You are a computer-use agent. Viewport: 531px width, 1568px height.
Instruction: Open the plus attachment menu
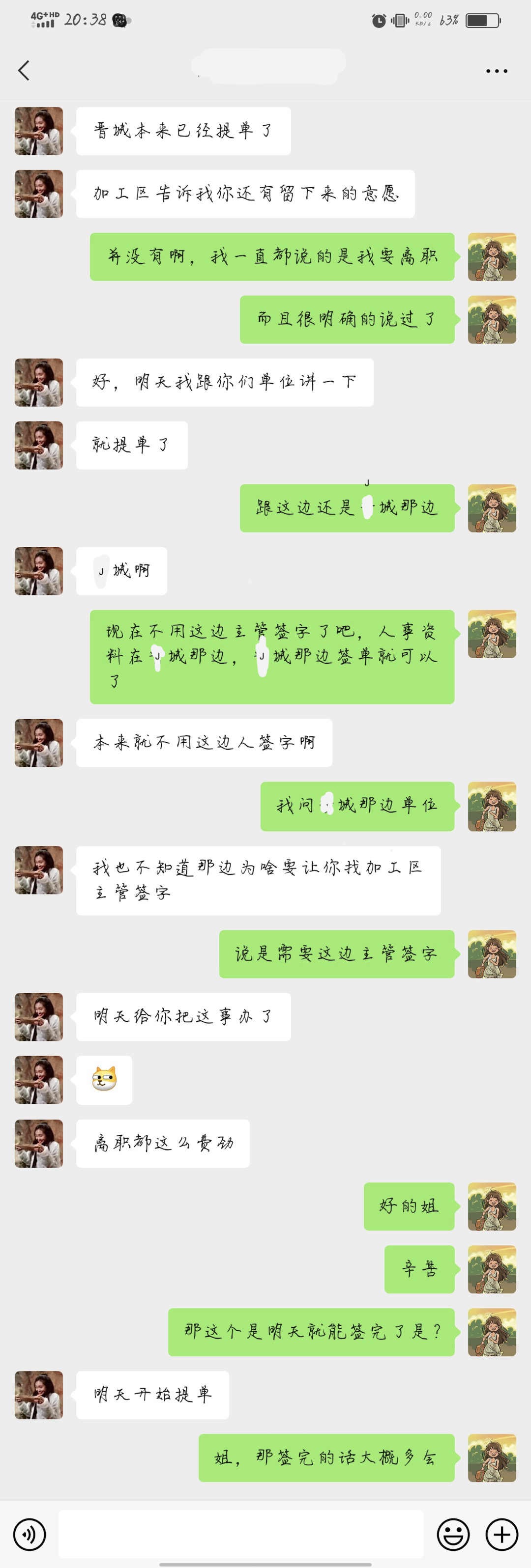point(502,1534)
